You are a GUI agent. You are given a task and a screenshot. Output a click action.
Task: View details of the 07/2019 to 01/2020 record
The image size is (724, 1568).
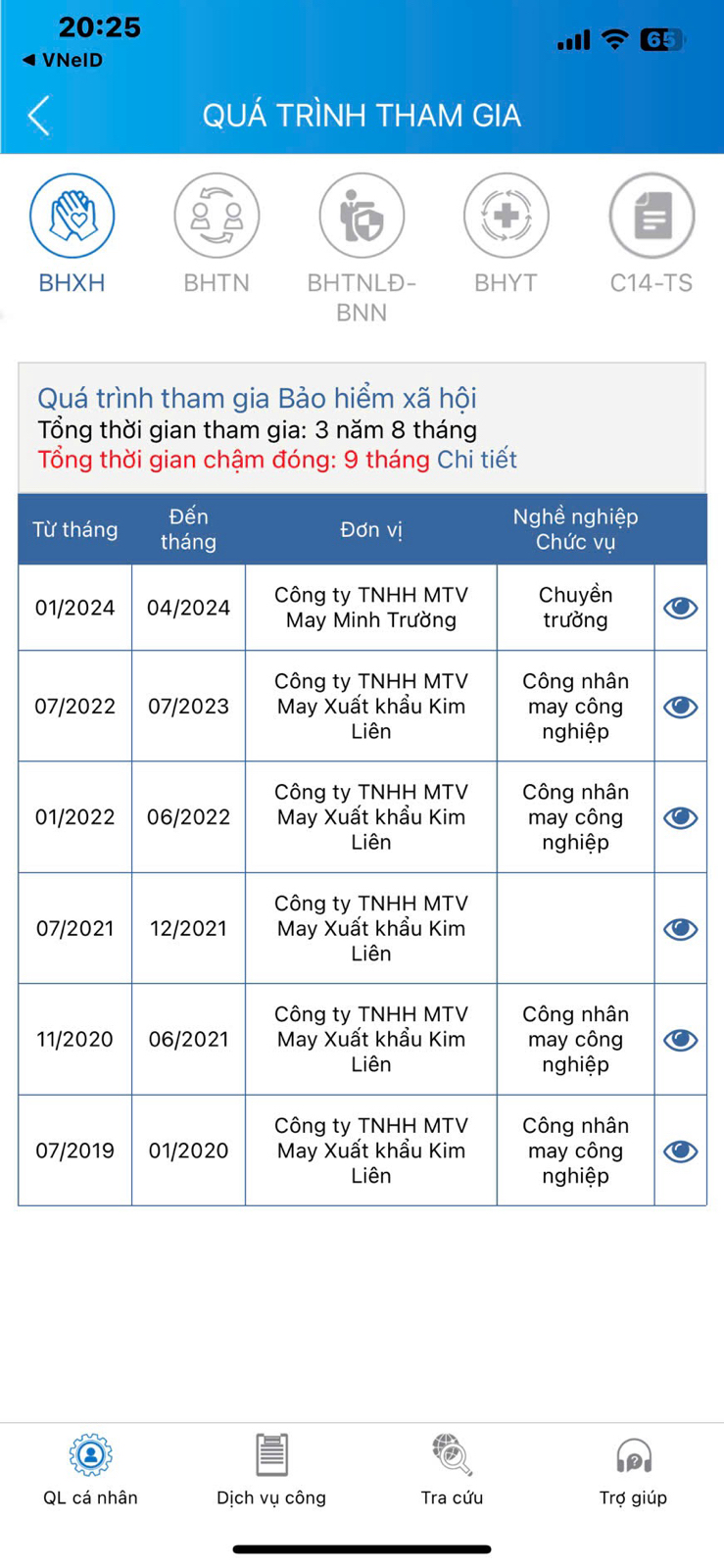coord(680,1151)
